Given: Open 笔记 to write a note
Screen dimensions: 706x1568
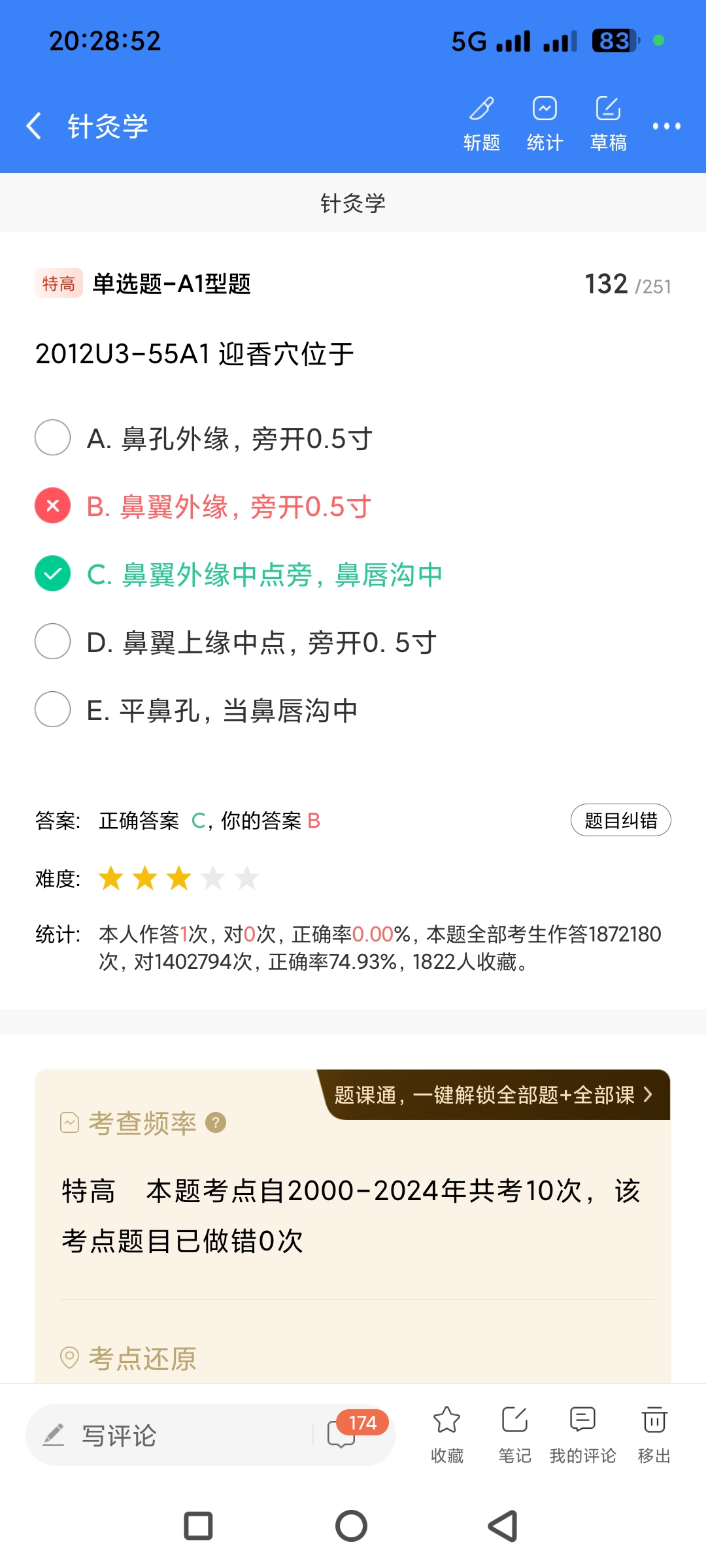Looking at the screenshot, I should coord(515,1433).
